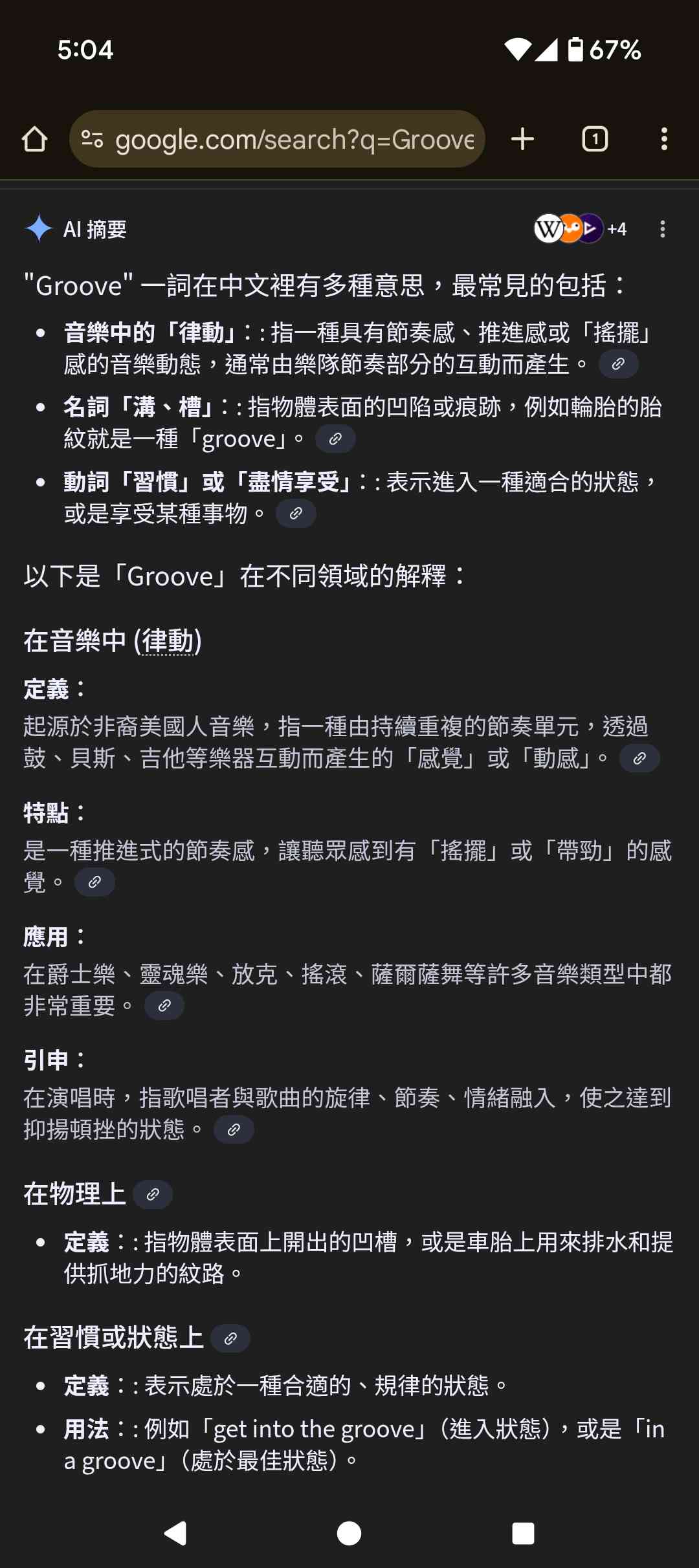Open the Chrome overflow menu
Screen dimensions: 699x1568
(663, 139)
